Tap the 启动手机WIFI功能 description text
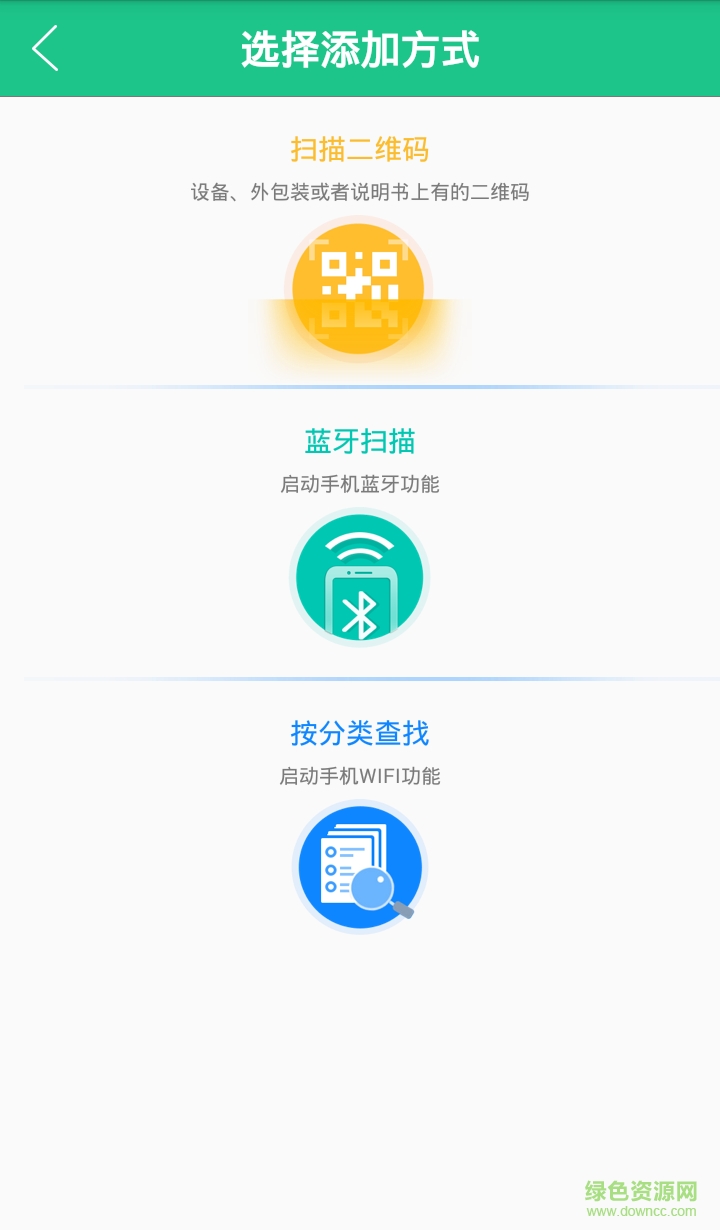This screenshot has width=720, height=1230. pos(360,776)
